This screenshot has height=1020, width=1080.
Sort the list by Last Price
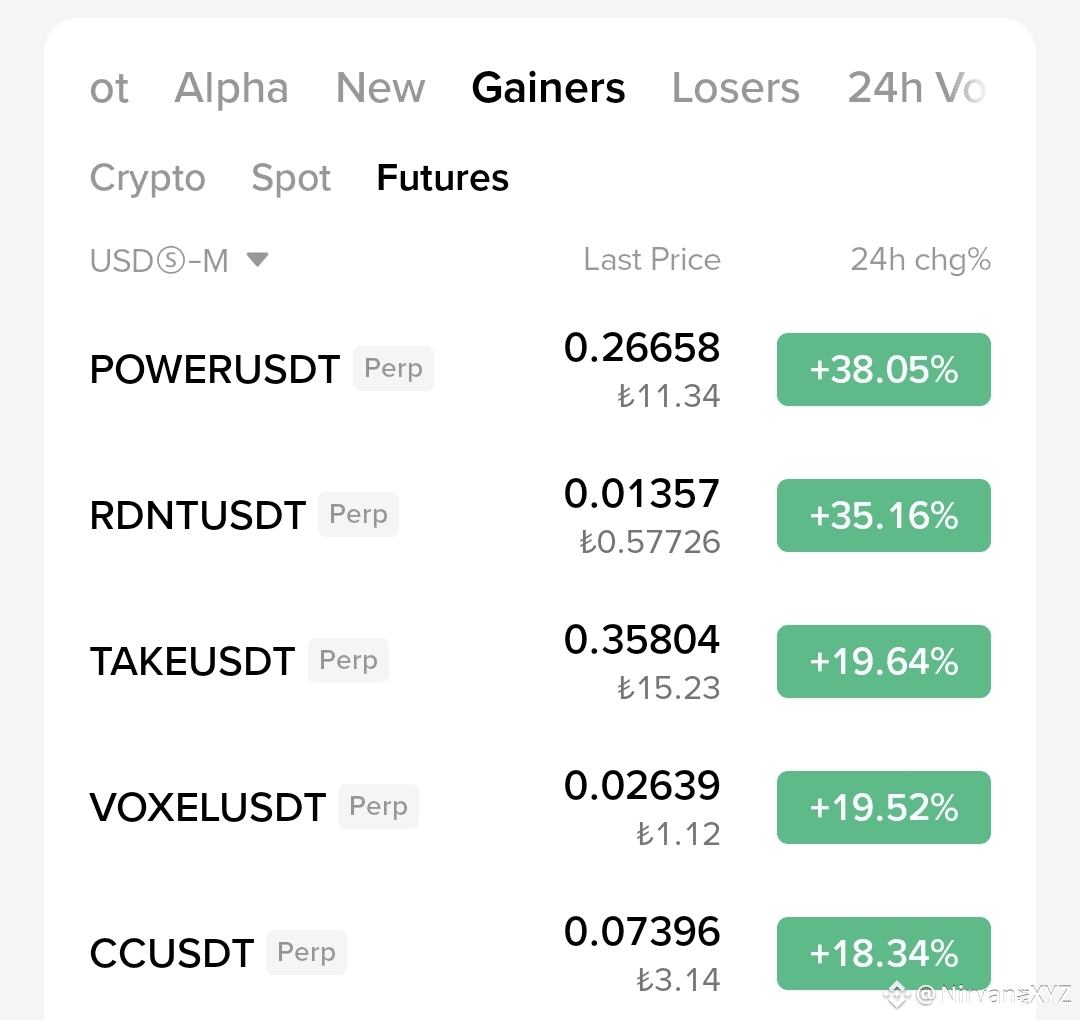click(651, 260)
